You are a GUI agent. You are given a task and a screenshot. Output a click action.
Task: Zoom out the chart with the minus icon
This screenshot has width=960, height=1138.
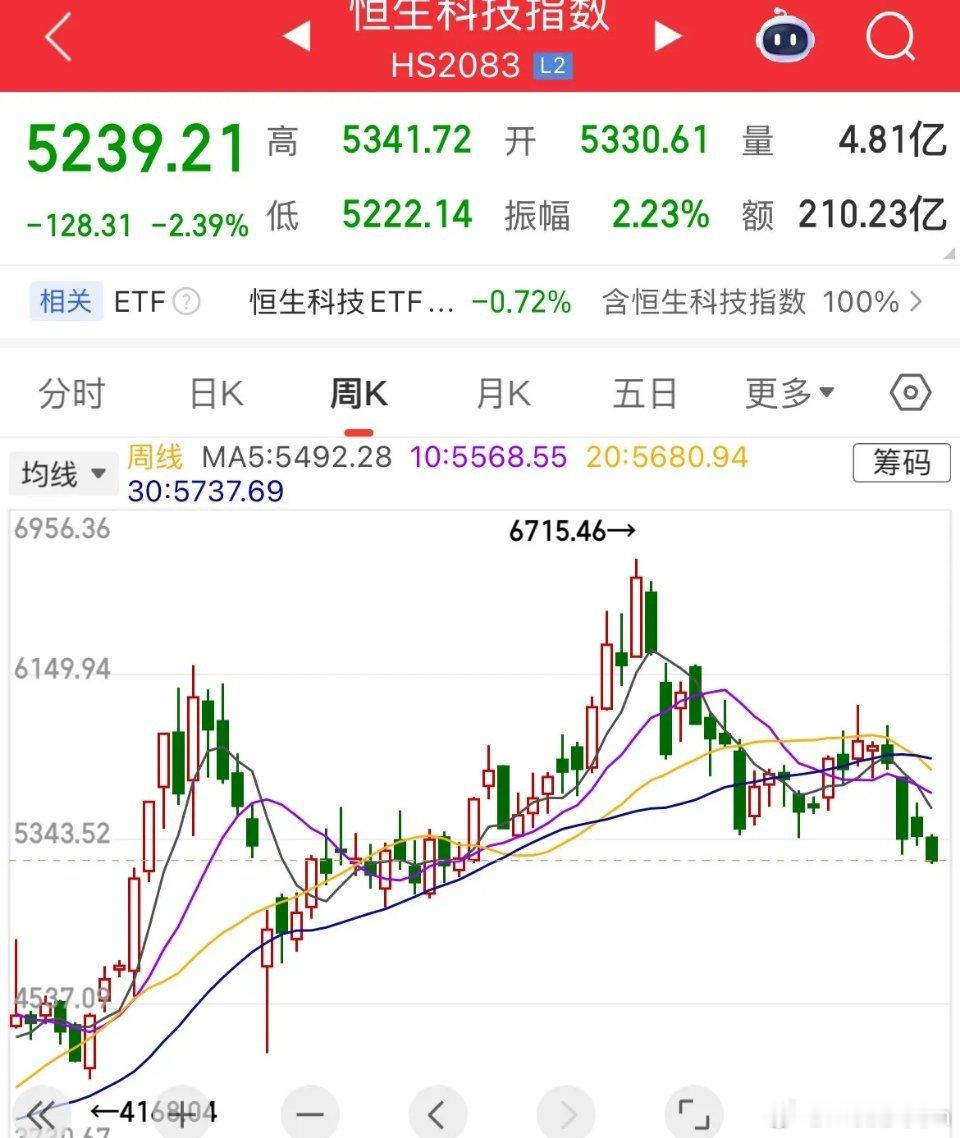coord(309,1112)
